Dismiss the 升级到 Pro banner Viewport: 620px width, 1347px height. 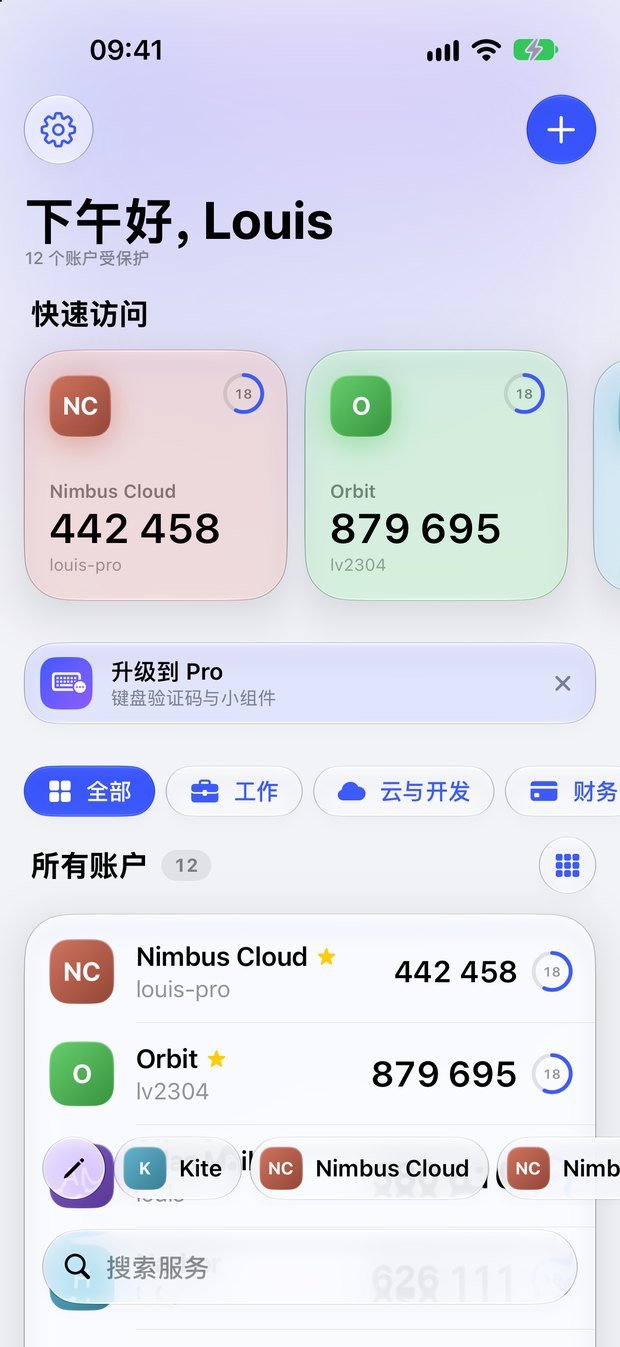[x=563, y=683]
